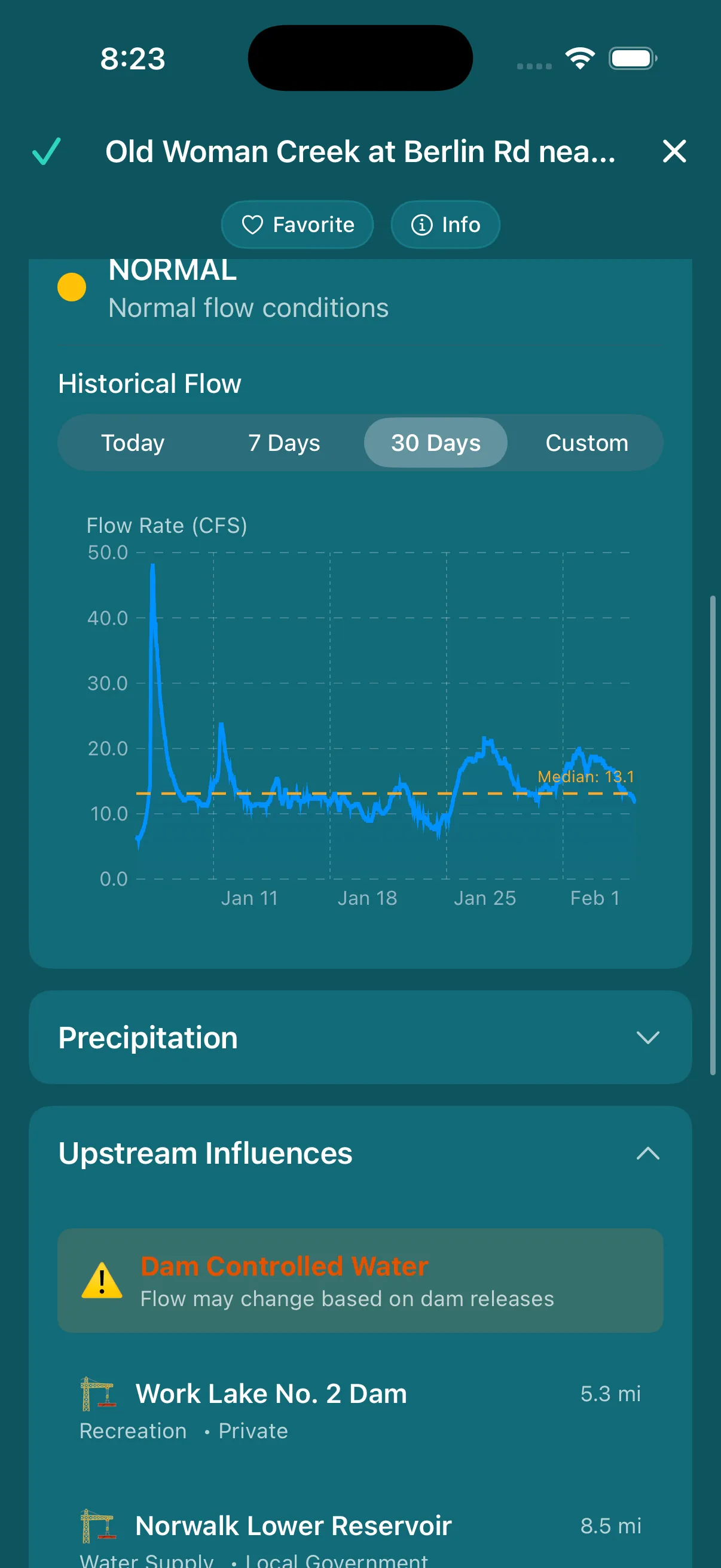
Task: Enable the Custom date range option
Action: pyautogui.click(x=586, y=443)
